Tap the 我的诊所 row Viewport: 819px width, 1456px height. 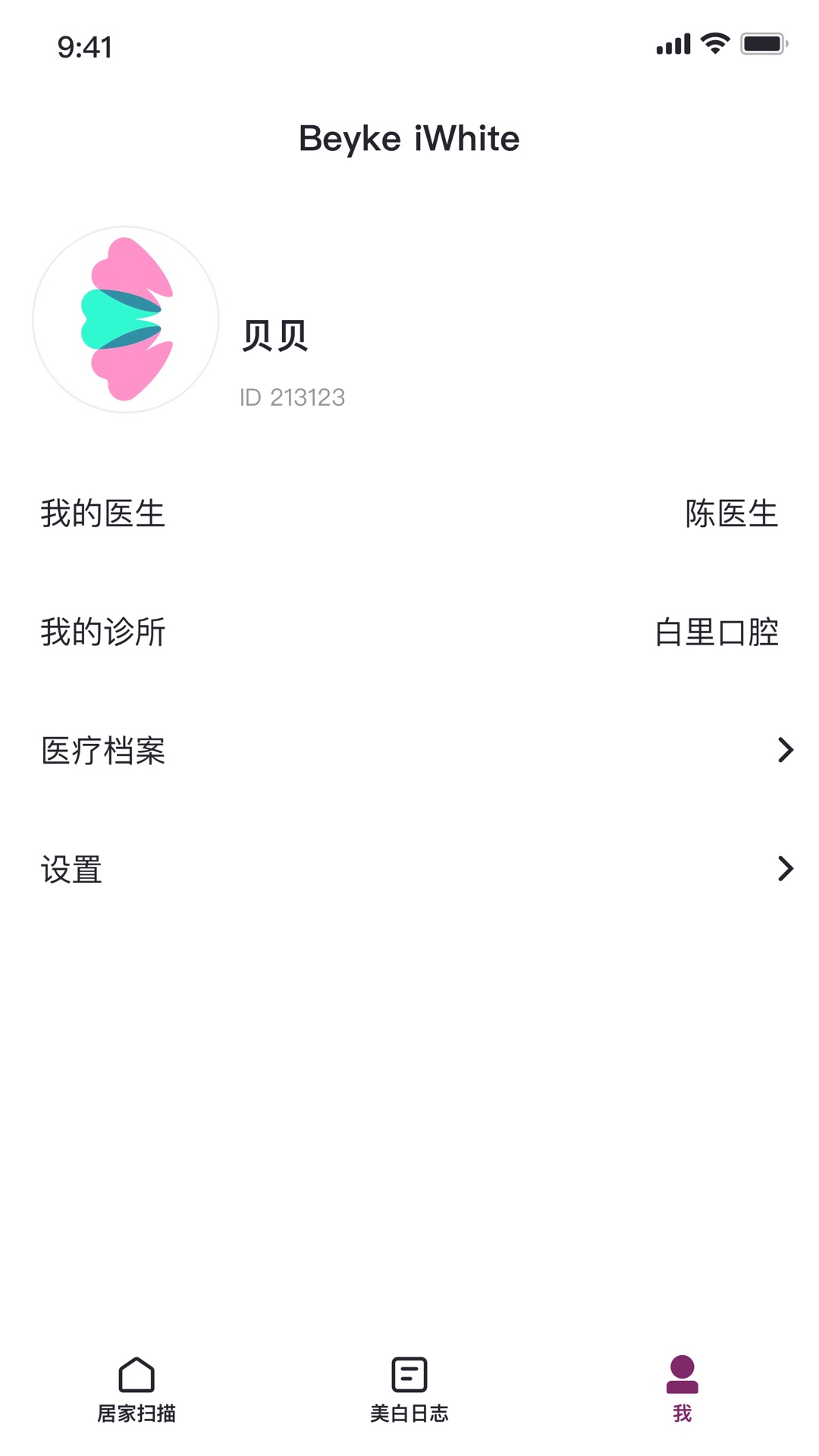[104, 633]
